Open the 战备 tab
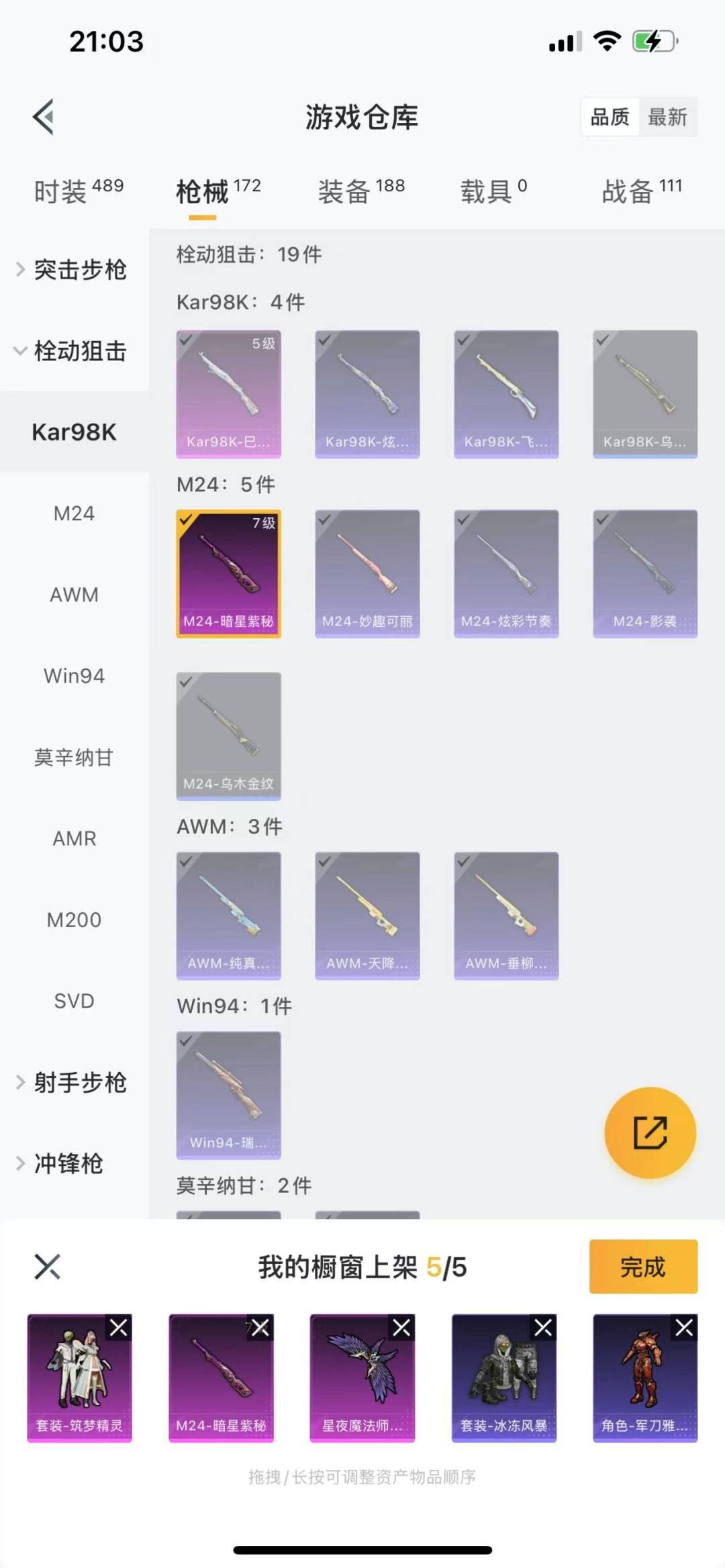Viewport: 725px width, 1568px height. (x=641, y=191)
